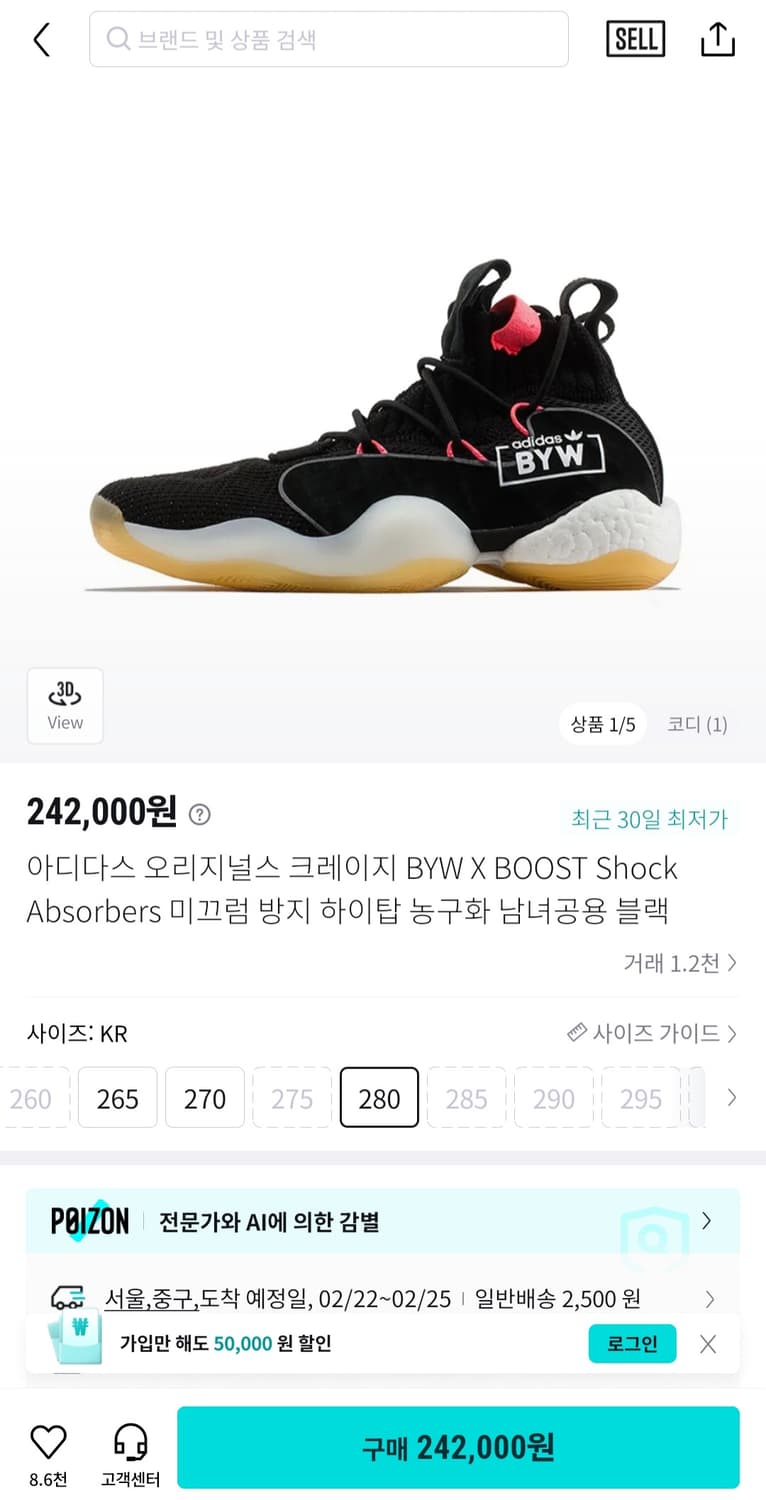Expand 거래 1.2천 transaction history
The width and height of the screenshot is (766, 1500).
[x=680, y=963]
